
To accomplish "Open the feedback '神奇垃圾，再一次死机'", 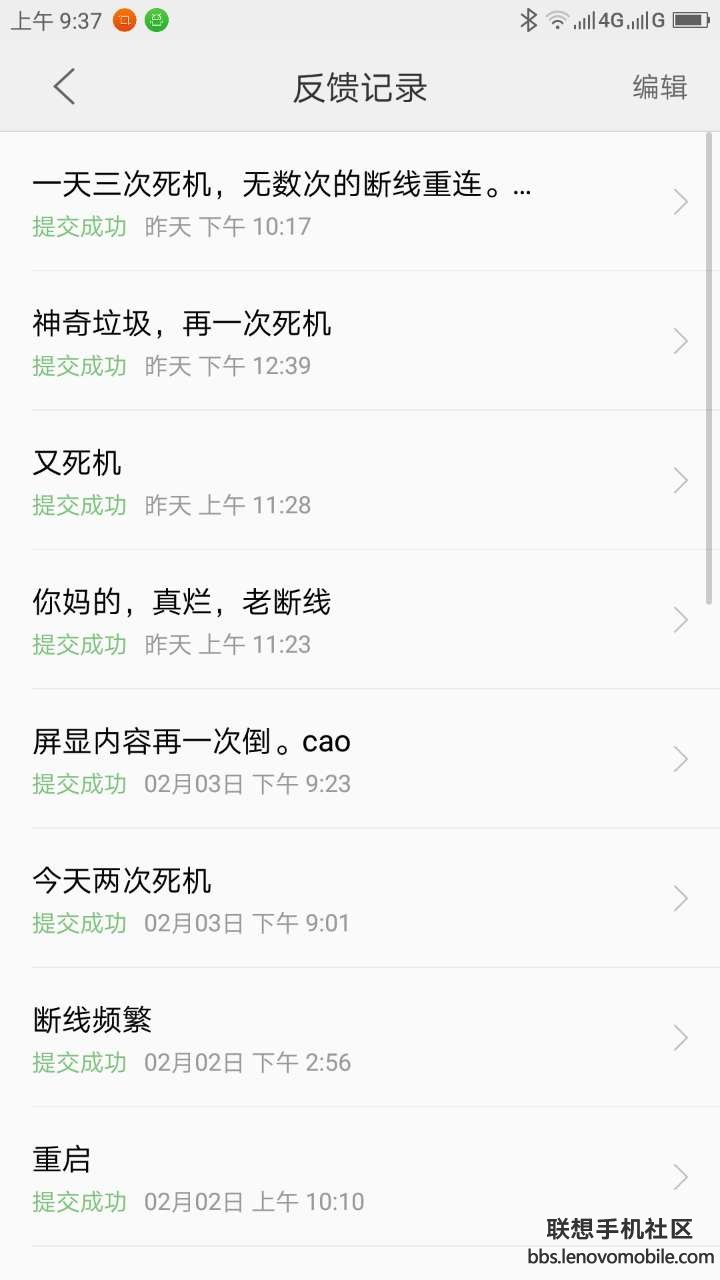I will point(360,341).
